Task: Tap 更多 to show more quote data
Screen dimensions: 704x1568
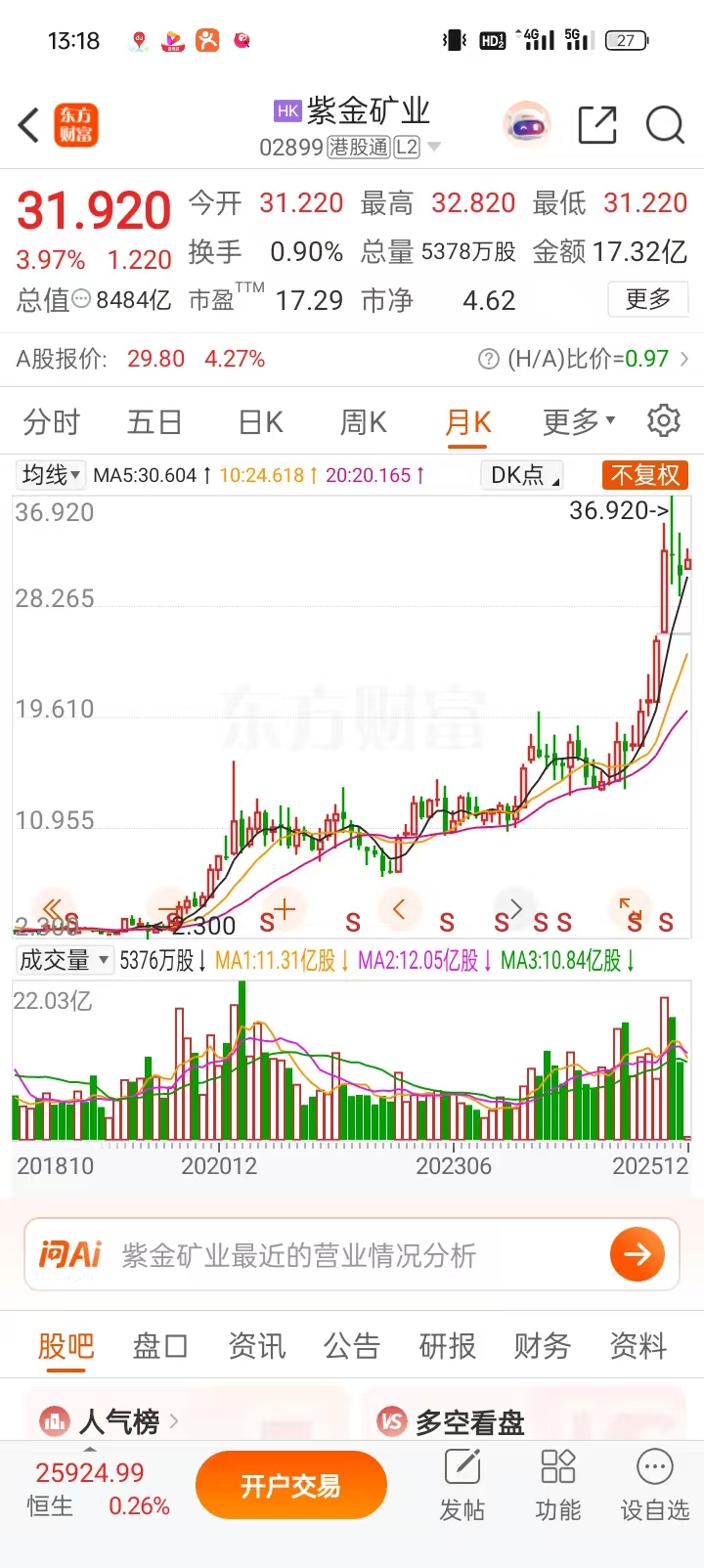Action: 648,299
